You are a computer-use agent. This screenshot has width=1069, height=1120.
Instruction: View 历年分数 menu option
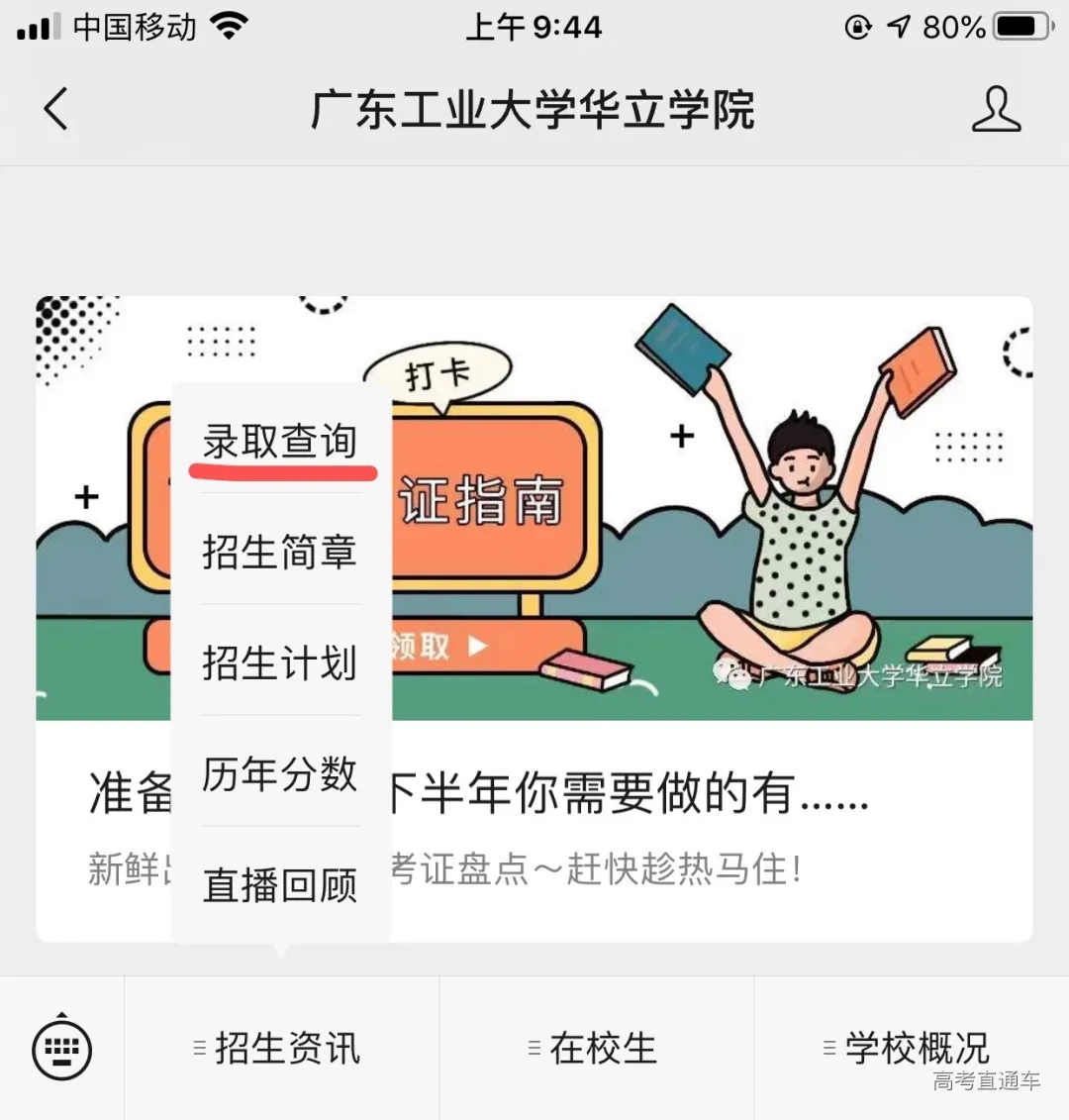(280, 773)
